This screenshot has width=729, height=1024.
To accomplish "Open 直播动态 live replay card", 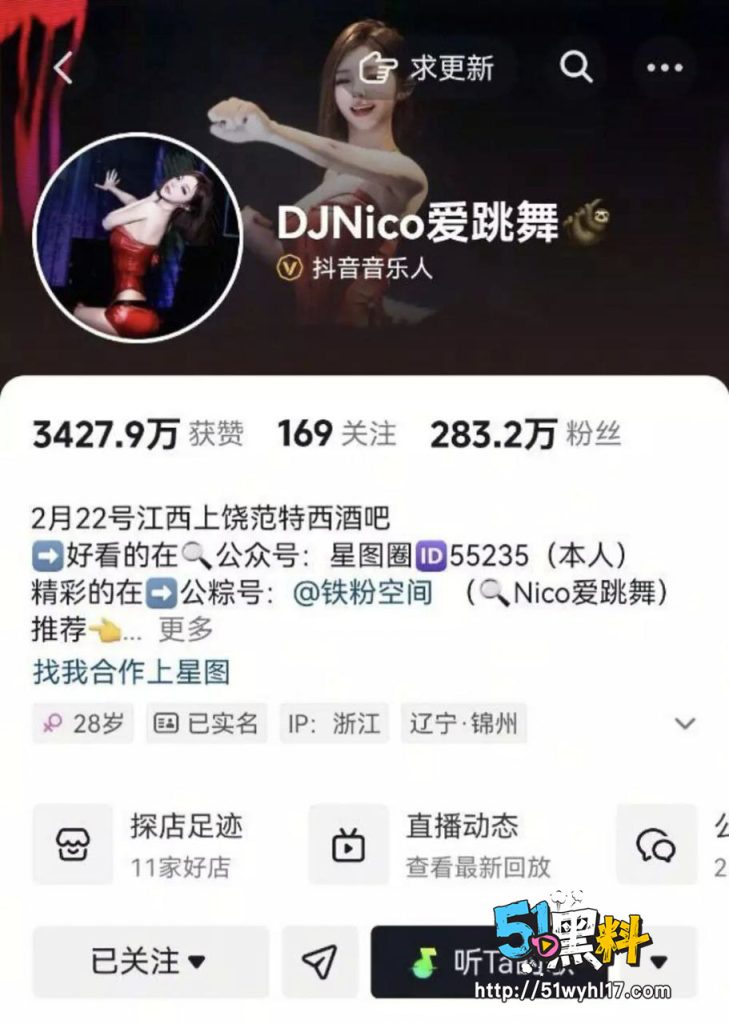I will [440, 845].
